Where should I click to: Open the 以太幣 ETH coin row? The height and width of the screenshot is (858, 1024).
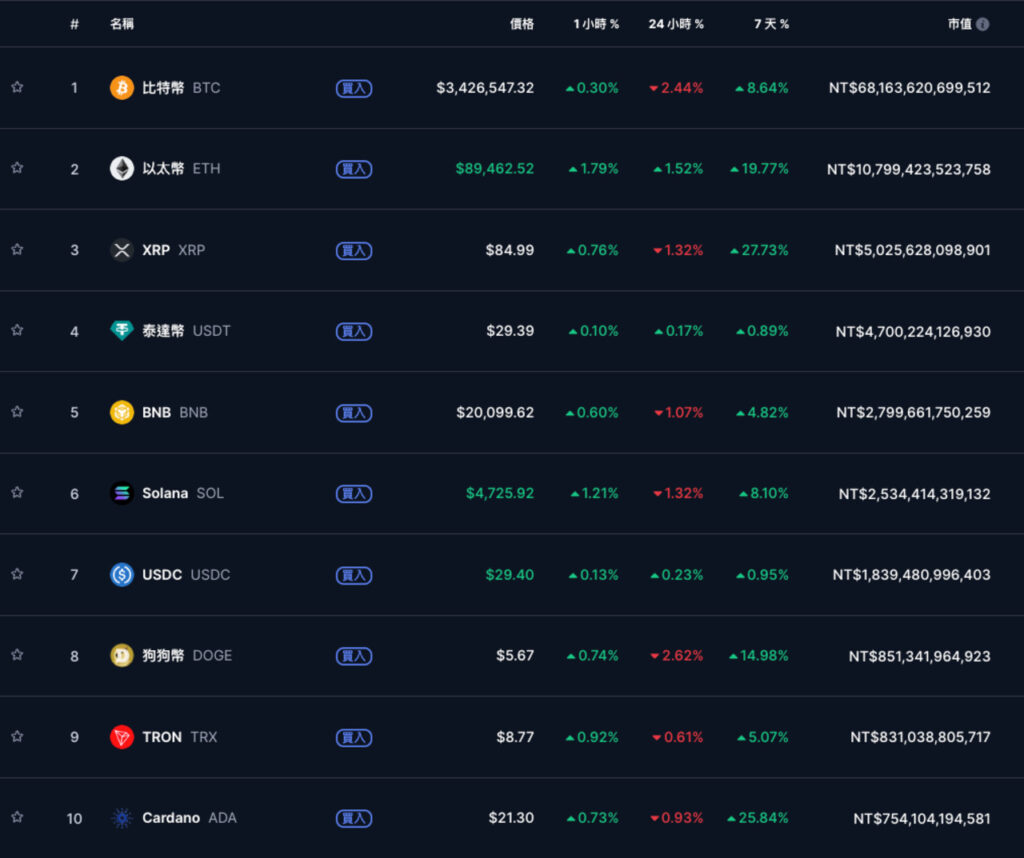point(163,169)
